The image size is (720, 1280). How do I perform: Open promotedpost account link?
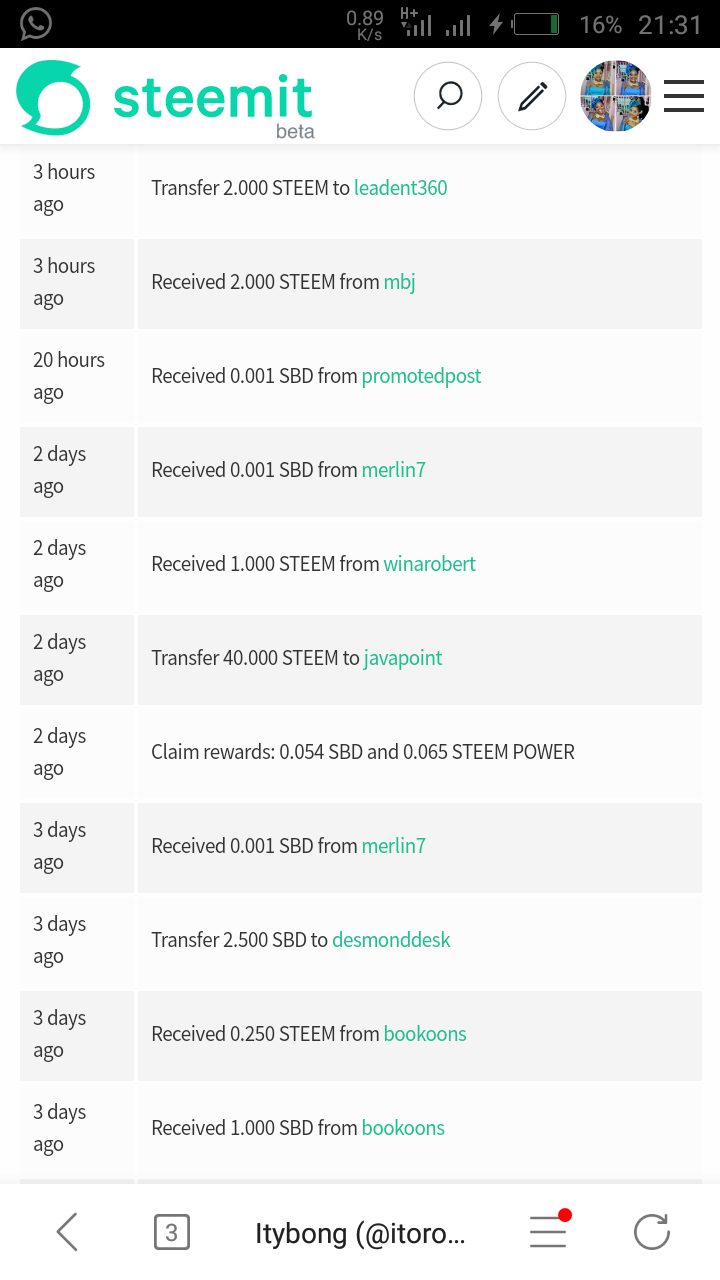click(421, 376)
